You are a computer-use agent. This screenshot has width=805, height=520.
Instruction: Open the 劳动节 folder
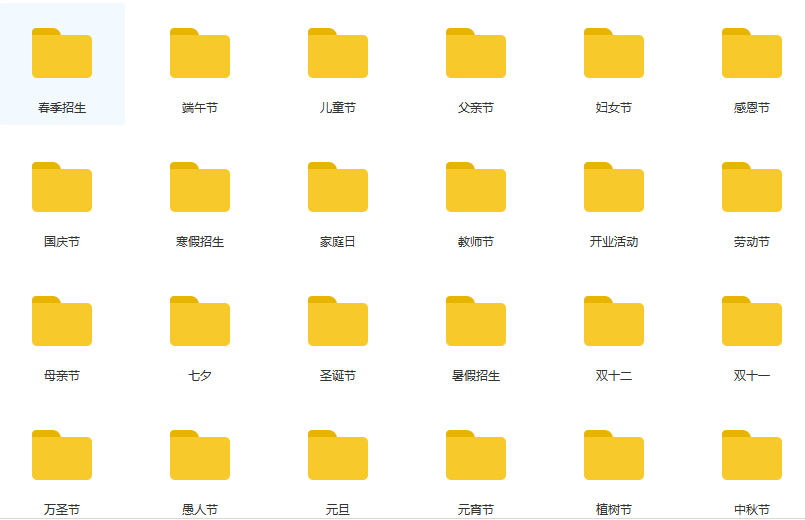click(752, 188)
